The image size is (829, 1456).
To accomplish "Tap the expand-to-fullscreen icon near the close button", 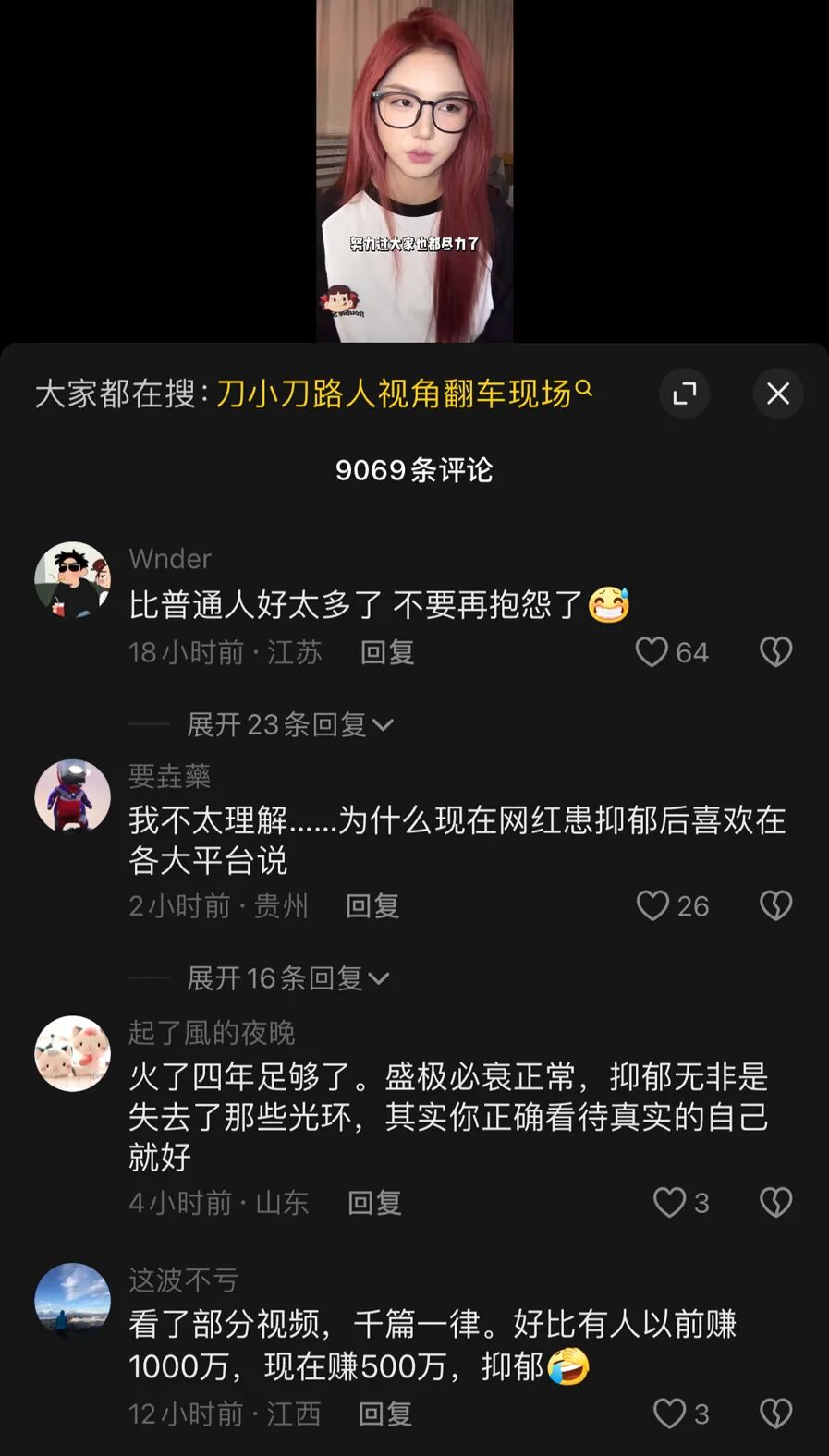I will click(685, 394).
